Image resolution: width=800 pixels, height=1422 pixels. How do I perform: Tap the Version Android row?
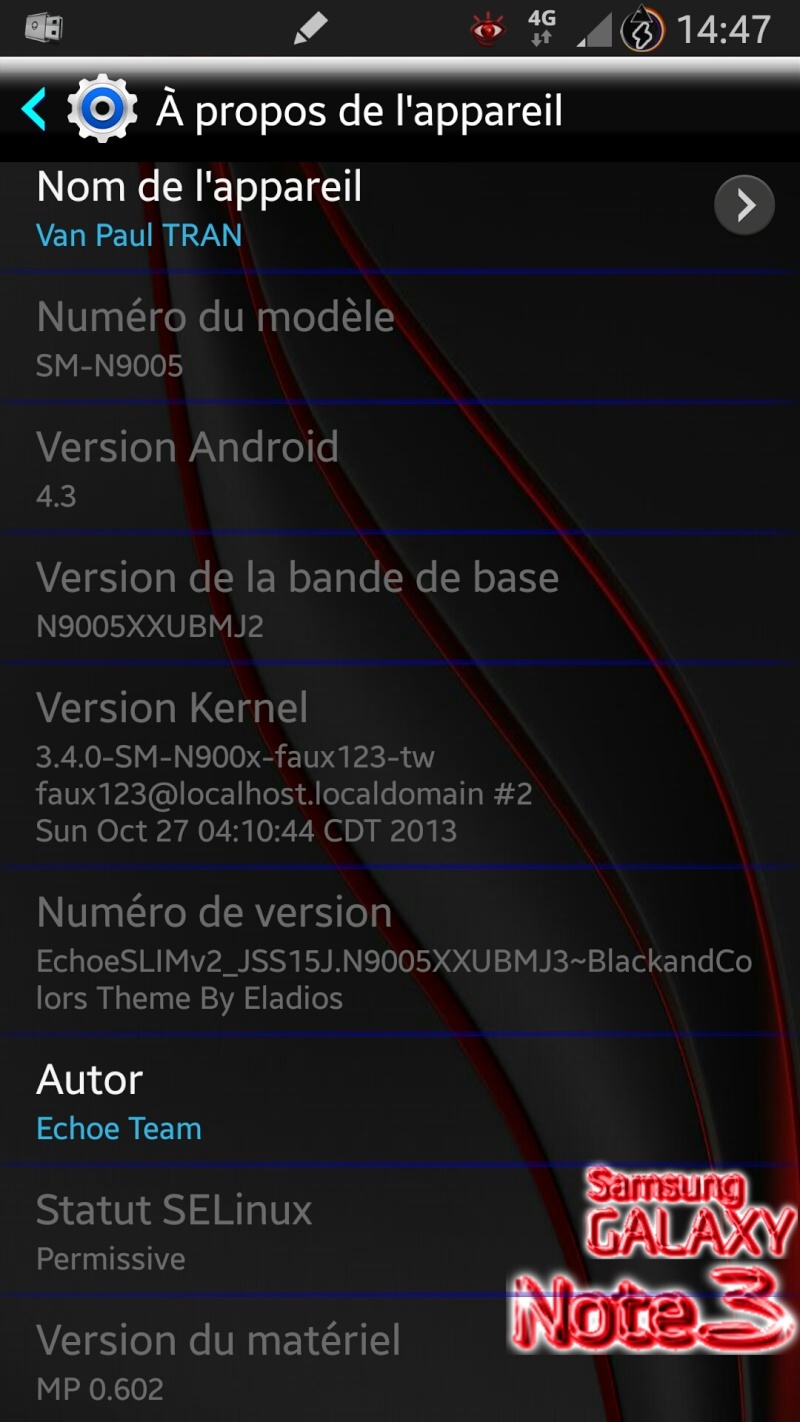pos(400,468)
